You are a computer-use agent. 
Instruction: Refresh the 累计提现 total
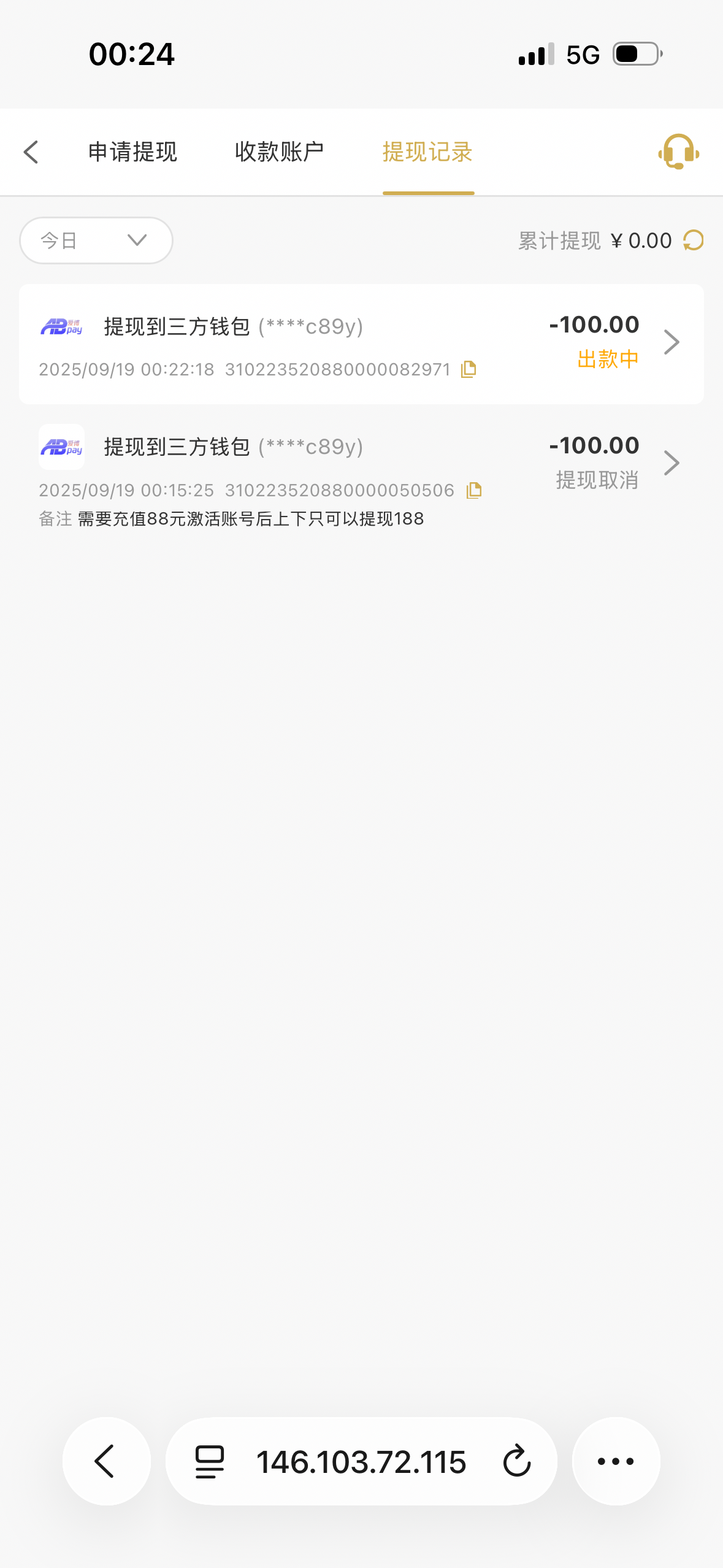(x=694, y=240)
